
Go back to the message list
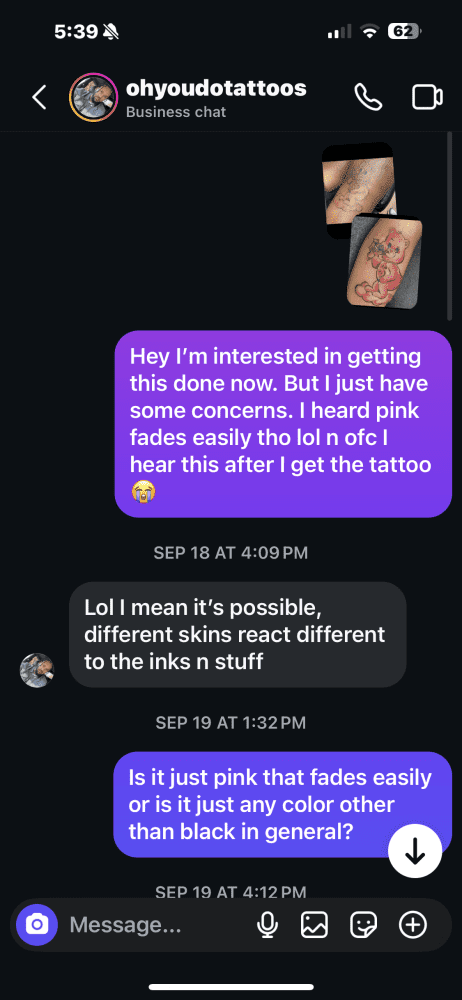pos(40,98)
